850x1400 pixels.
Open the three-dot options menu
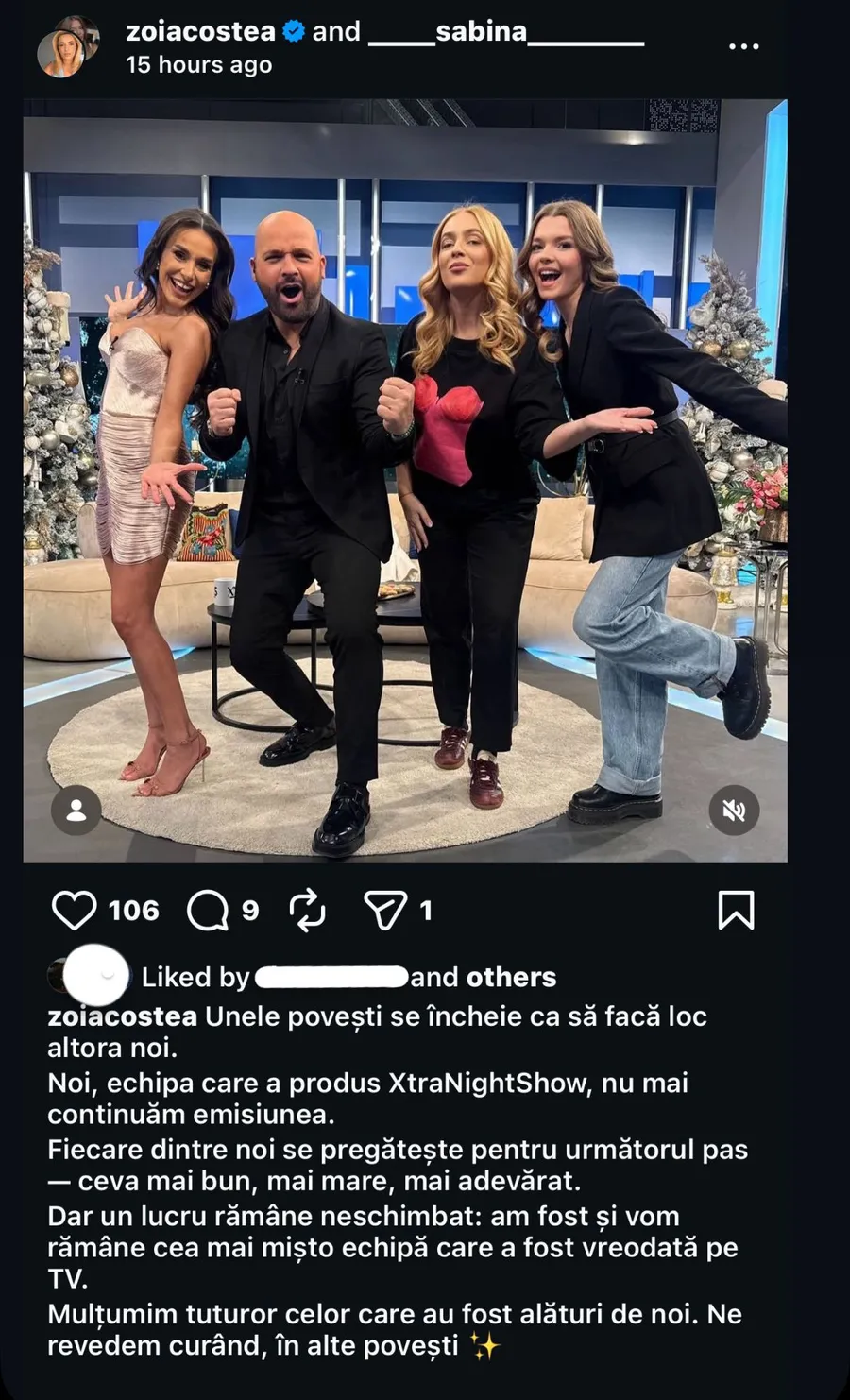(743, 46)
